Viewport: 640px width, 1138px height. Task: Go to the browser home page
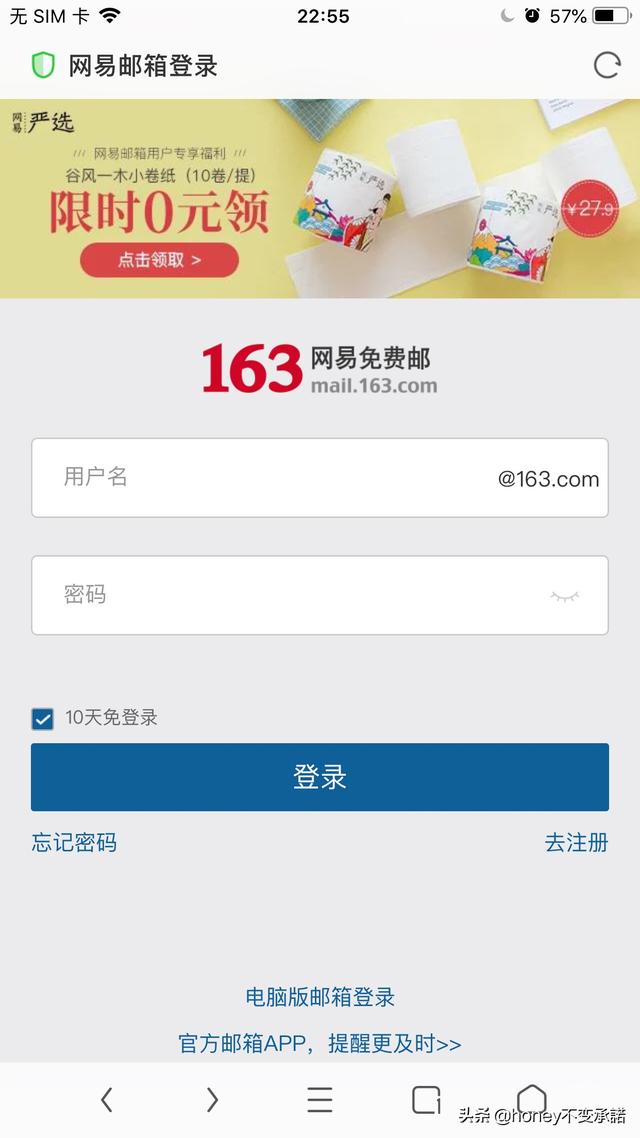[532, 1098]
